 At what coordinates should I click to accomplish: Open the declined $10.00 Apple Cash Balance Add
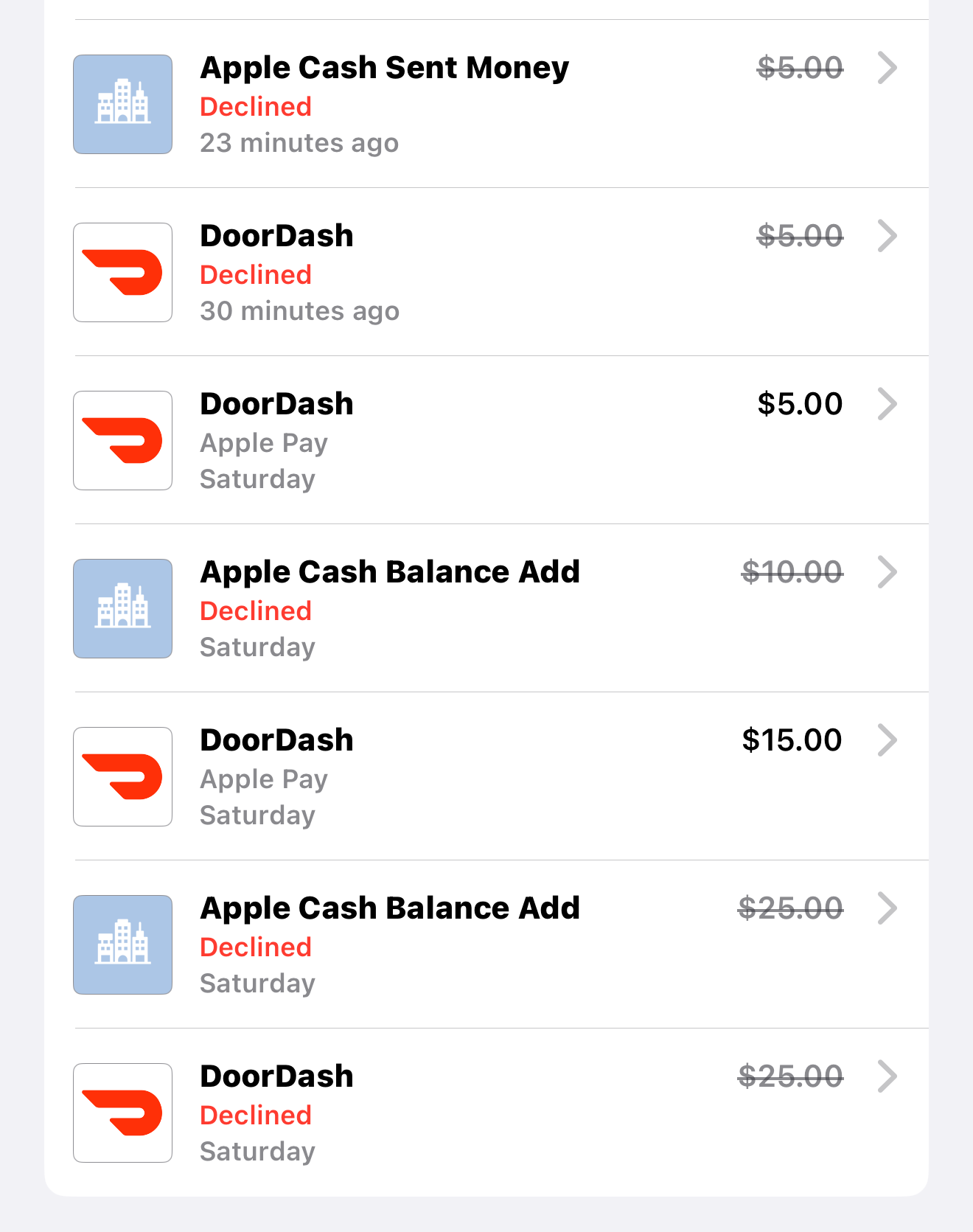click(486, 608)
